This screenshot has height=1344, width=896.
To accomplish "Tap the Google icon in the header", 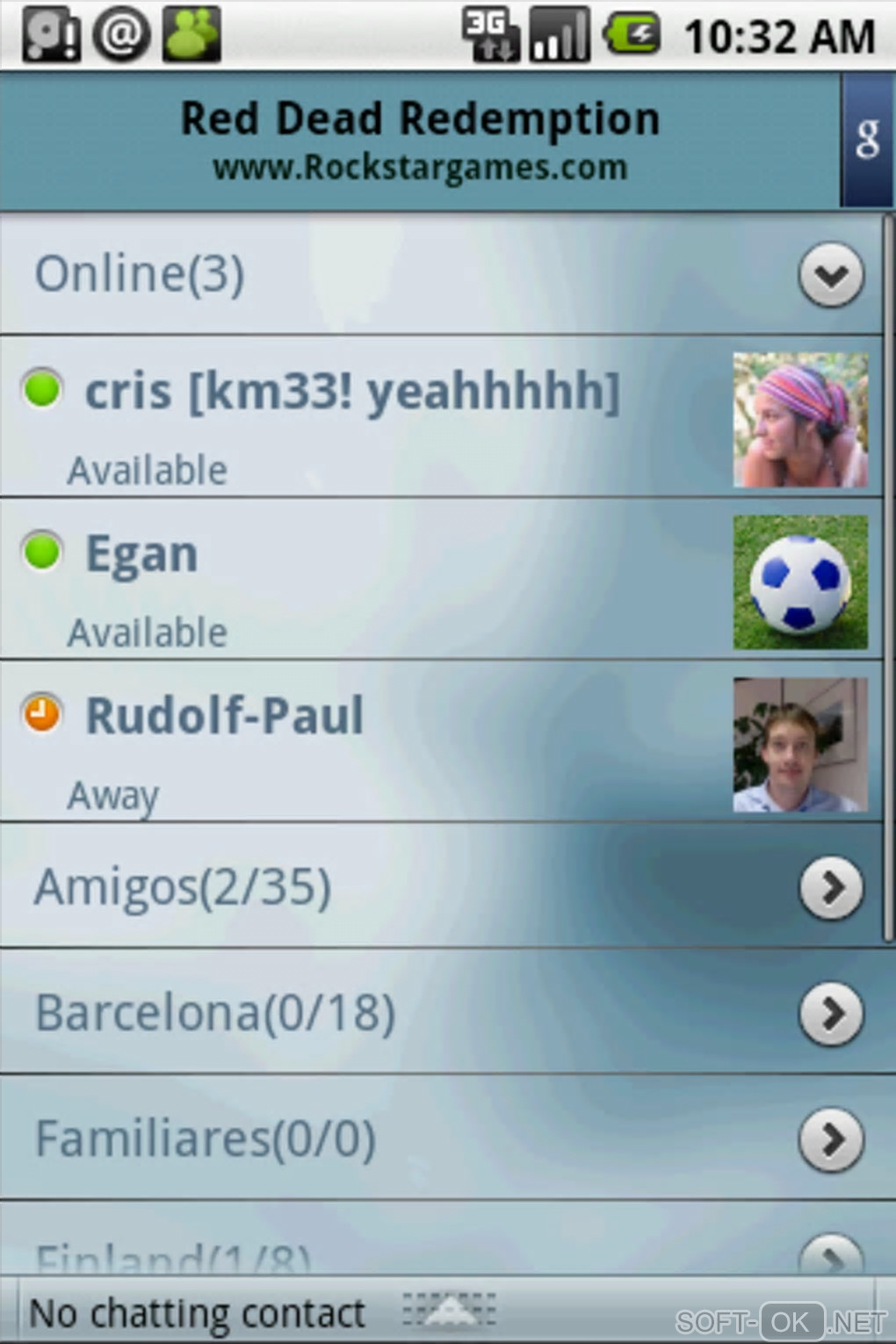I will (x=866, y=141).
